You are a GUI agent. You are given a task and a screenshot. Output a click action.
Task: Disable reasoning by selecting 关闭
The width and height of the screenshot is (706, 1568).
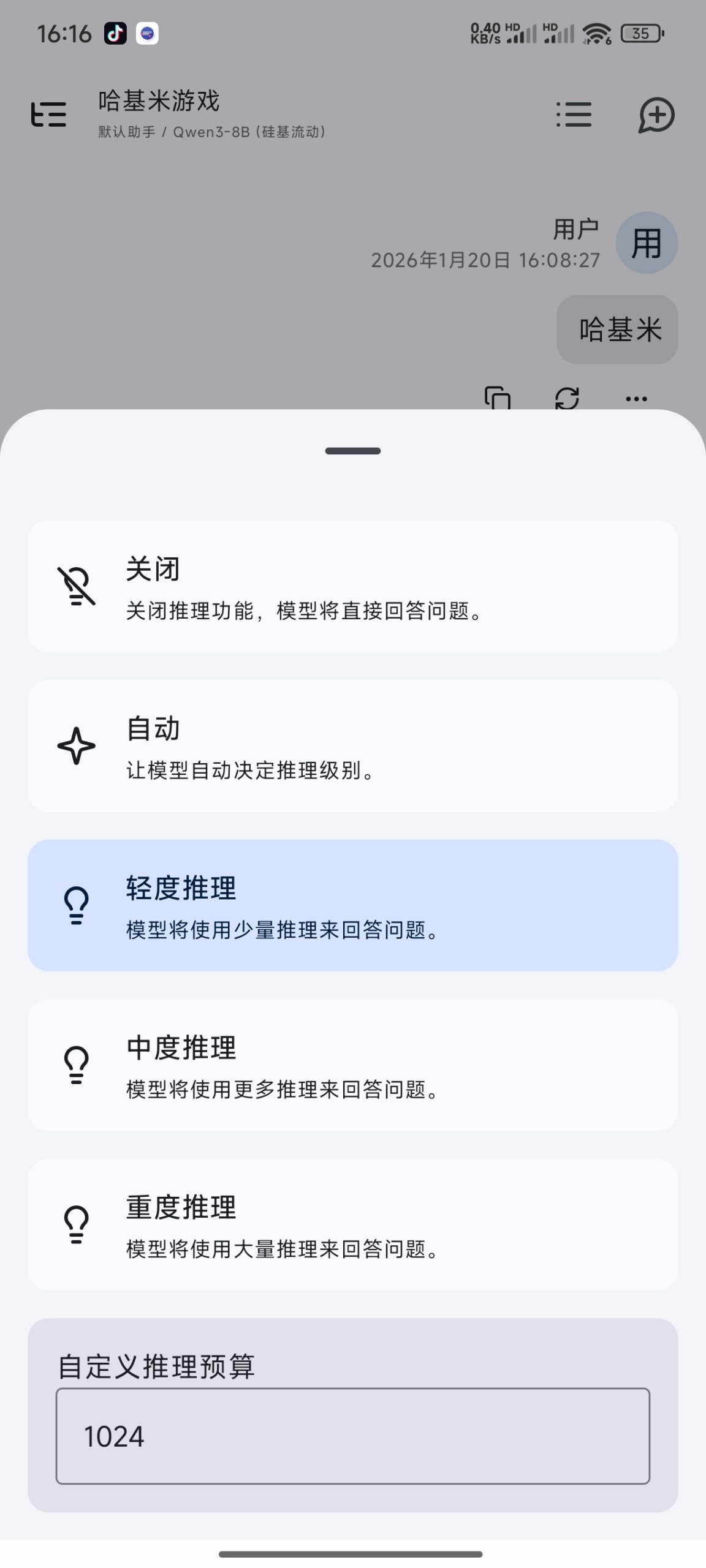(x=353, y=588)
